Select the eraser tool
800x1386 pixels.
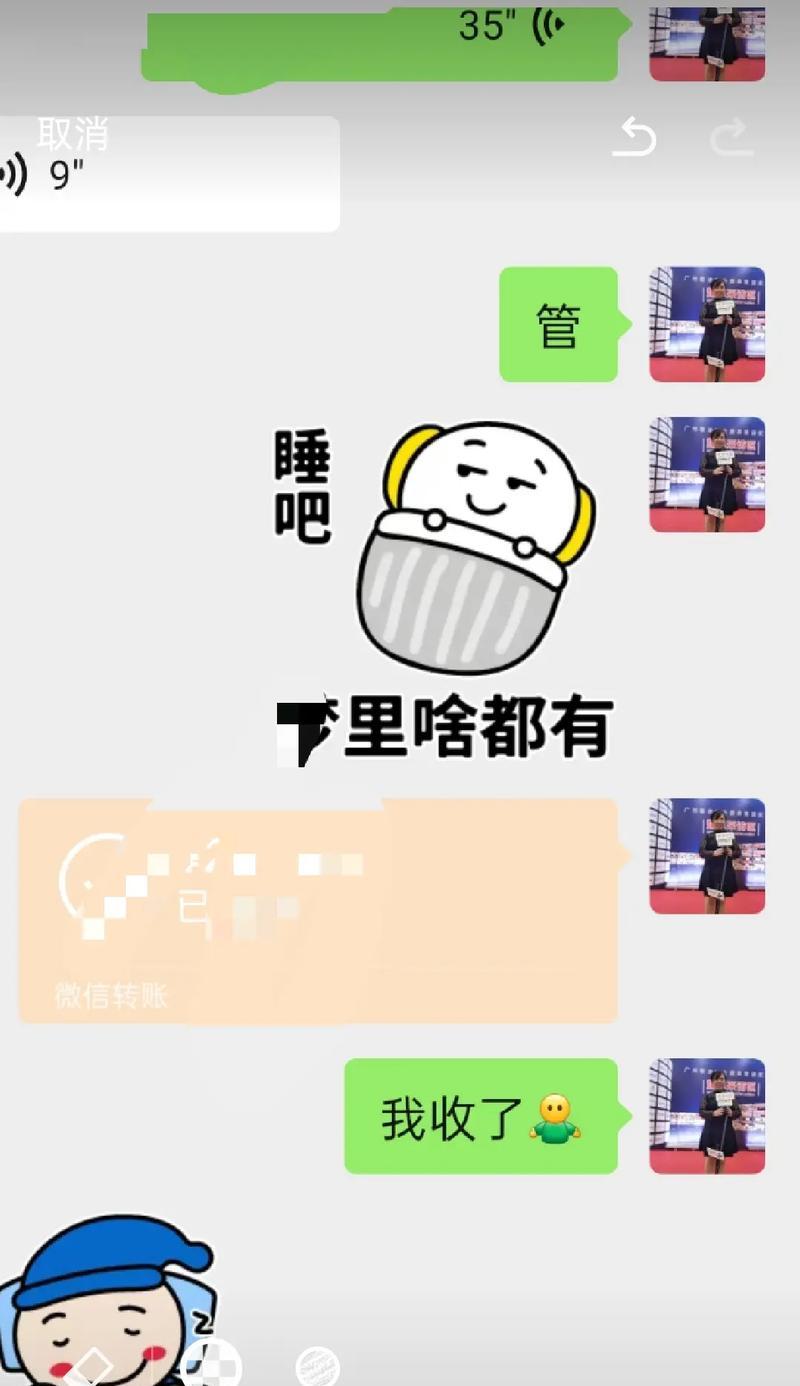click(x=91, y=1367)
